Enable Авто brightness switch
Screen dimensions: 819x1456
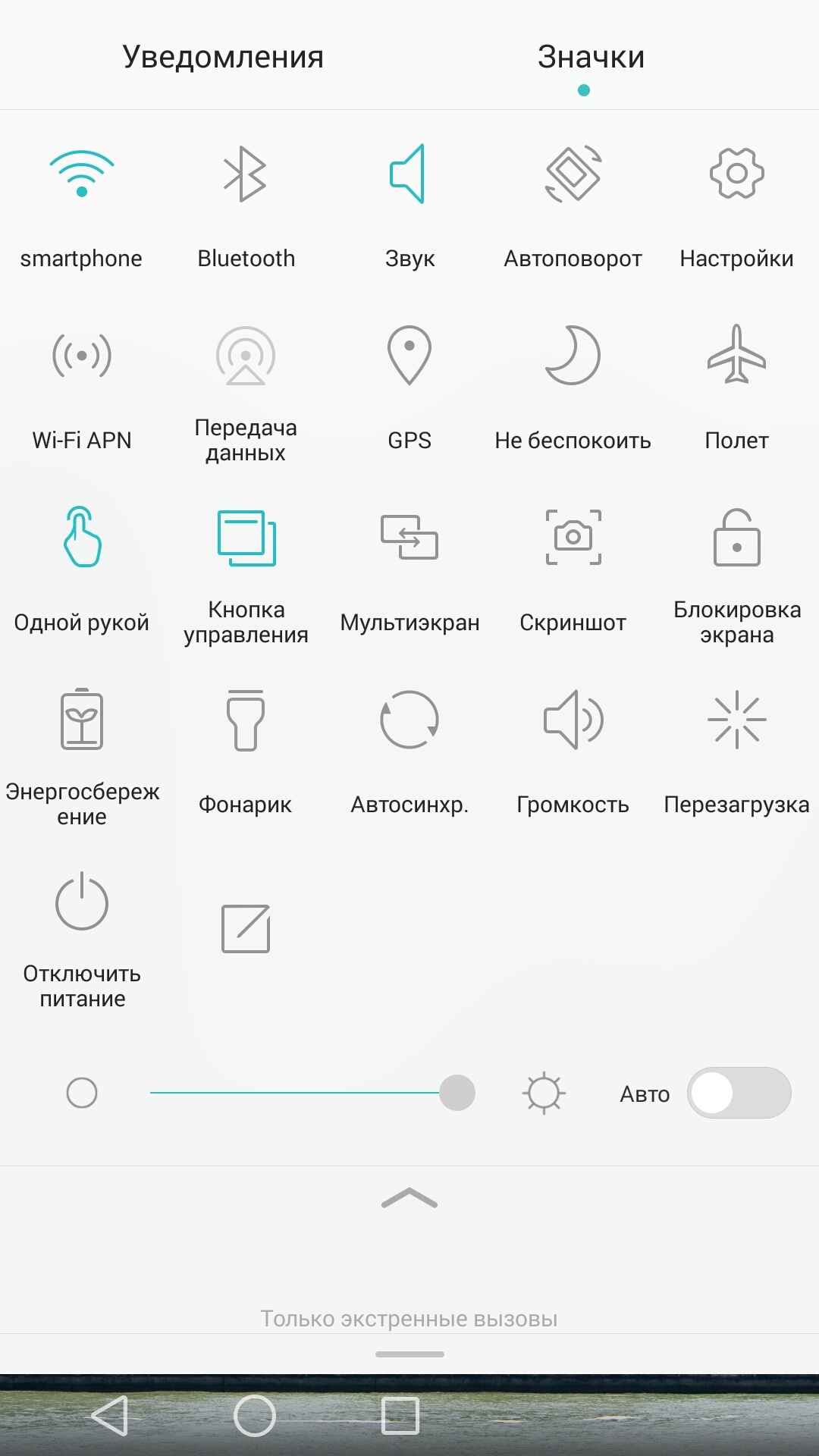739,1093
